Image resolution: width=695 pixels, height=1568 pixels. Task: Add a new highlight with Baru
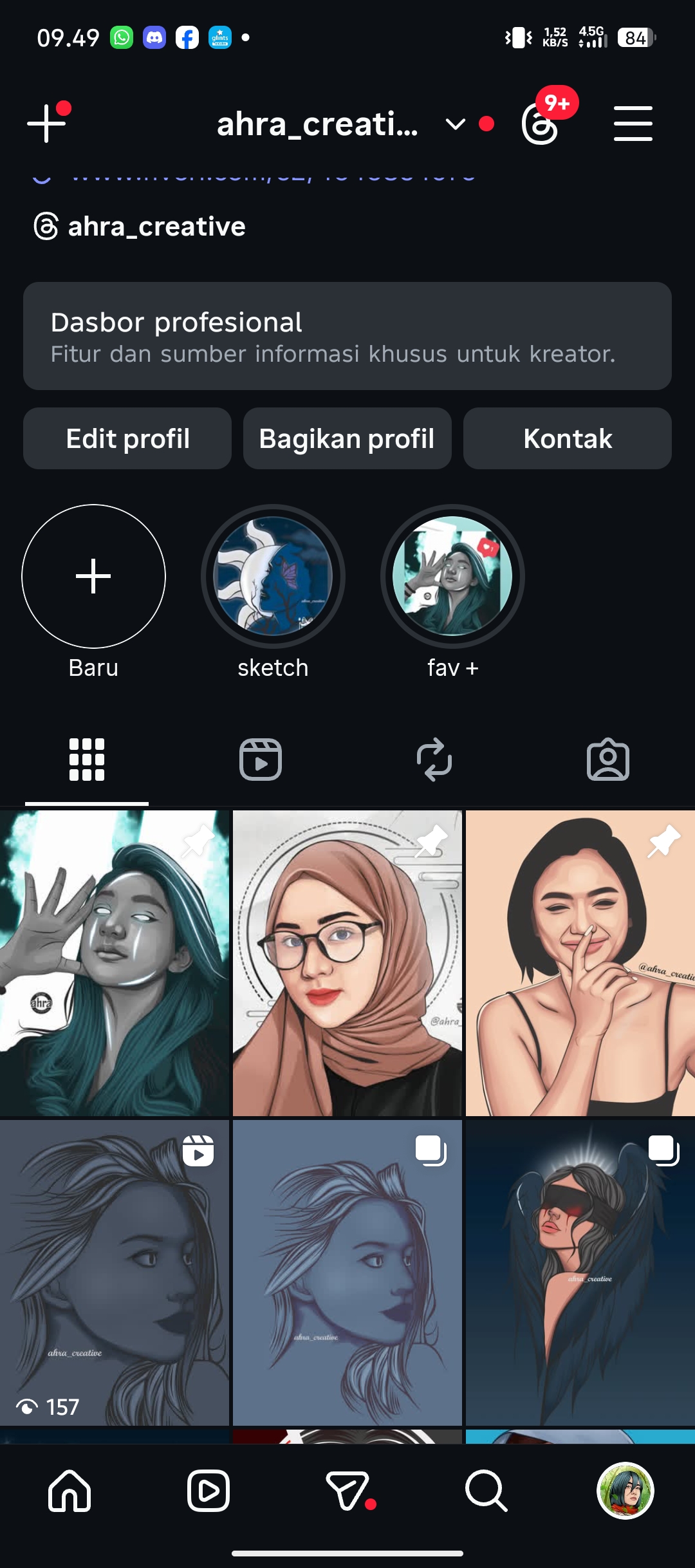point(93,576)
